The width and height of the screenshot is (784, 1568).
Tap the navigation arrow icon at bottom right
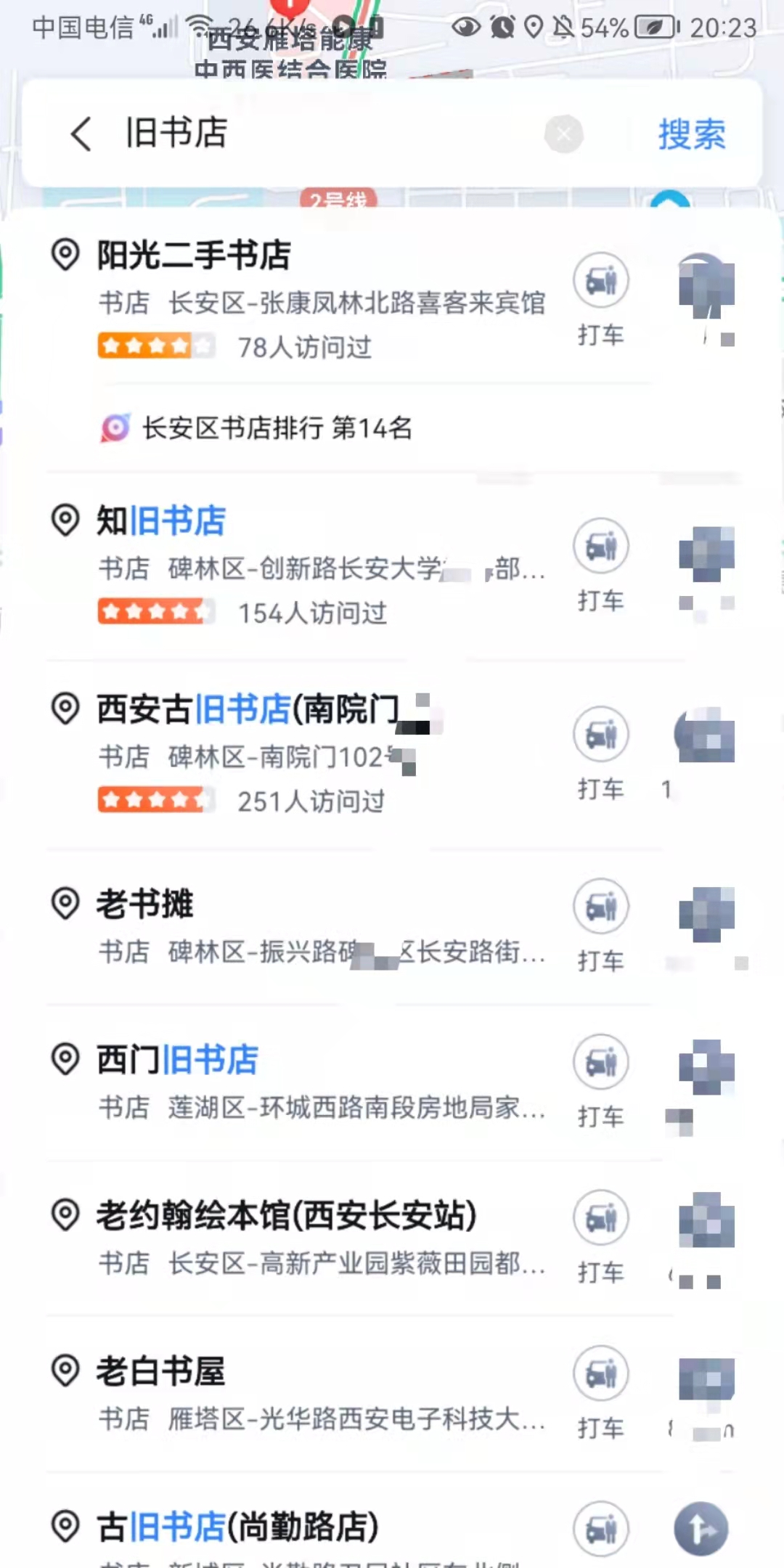pos(702,1527)
